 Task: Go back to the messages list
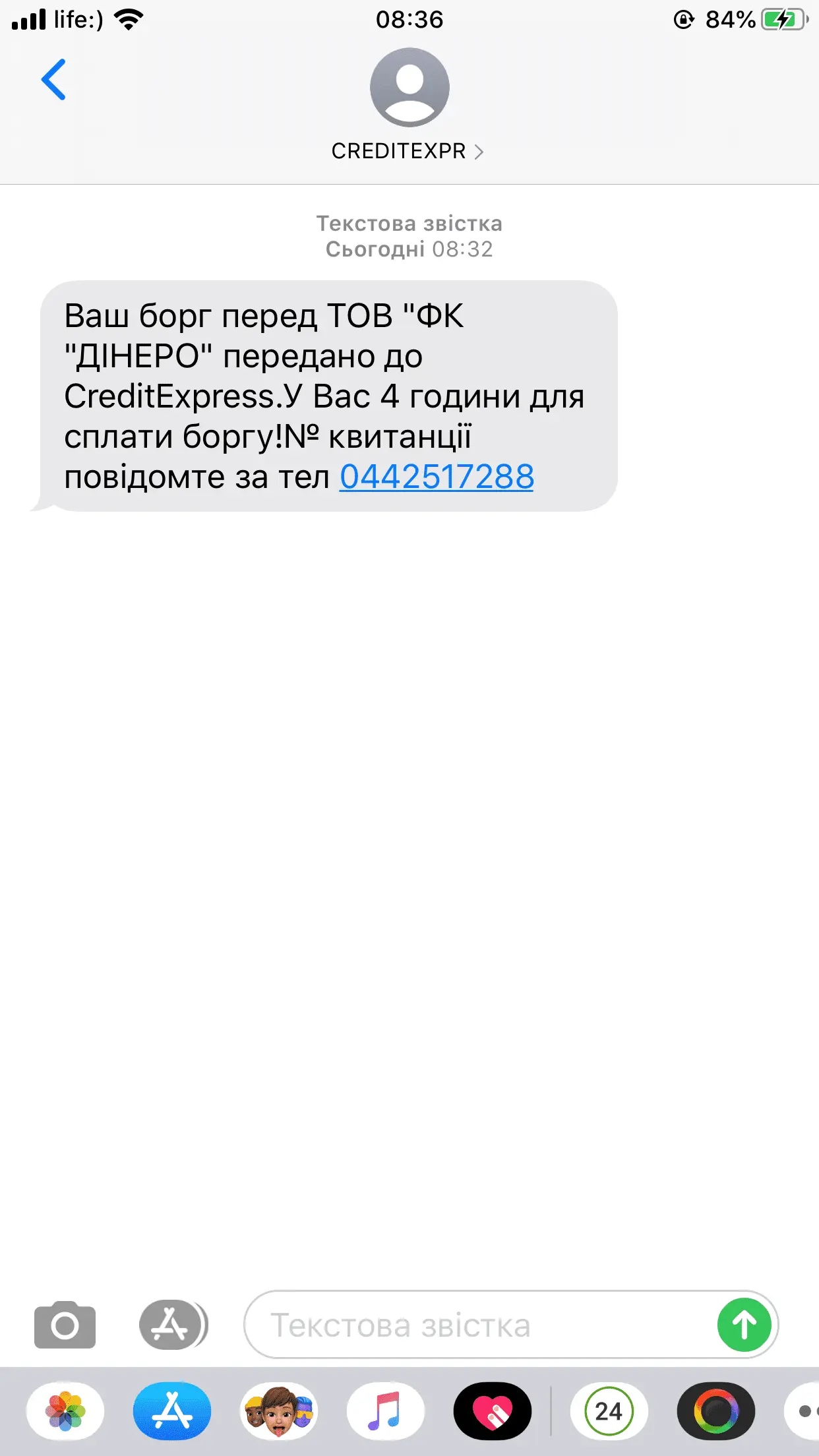[53, 79]
